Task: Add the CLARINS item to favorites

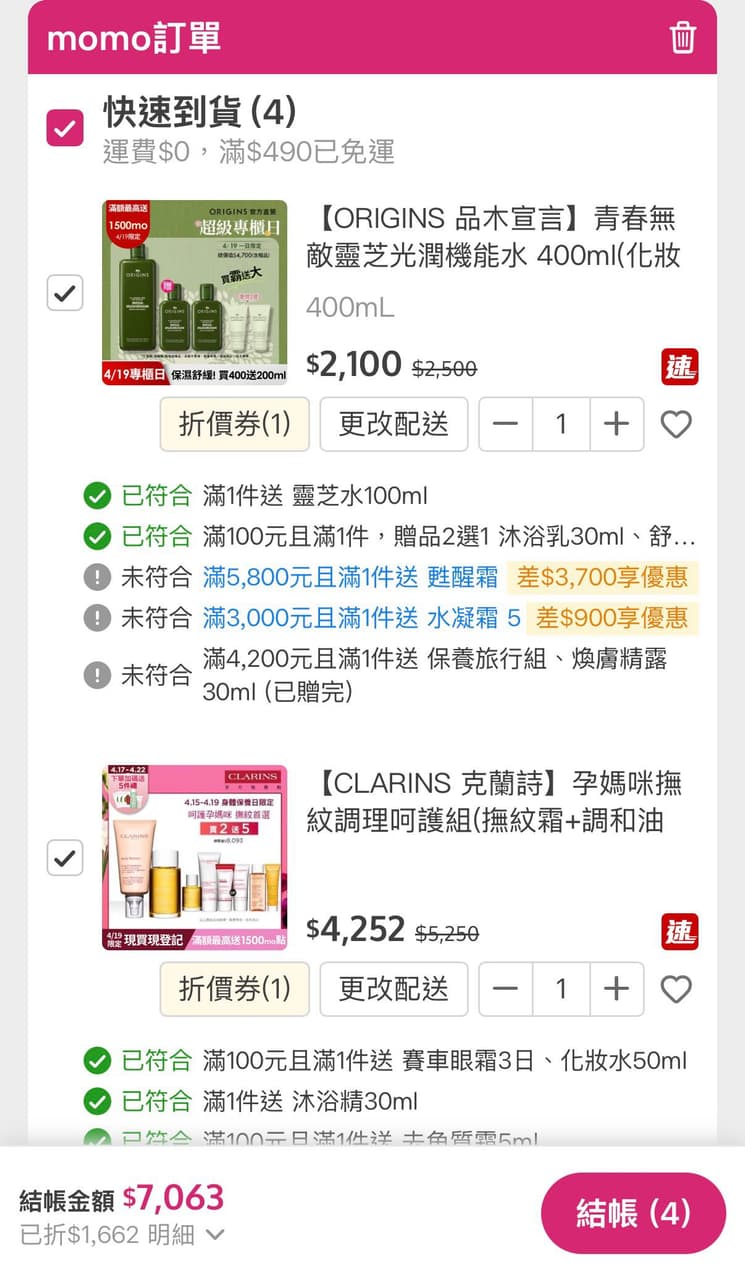Action: (677, 990)
